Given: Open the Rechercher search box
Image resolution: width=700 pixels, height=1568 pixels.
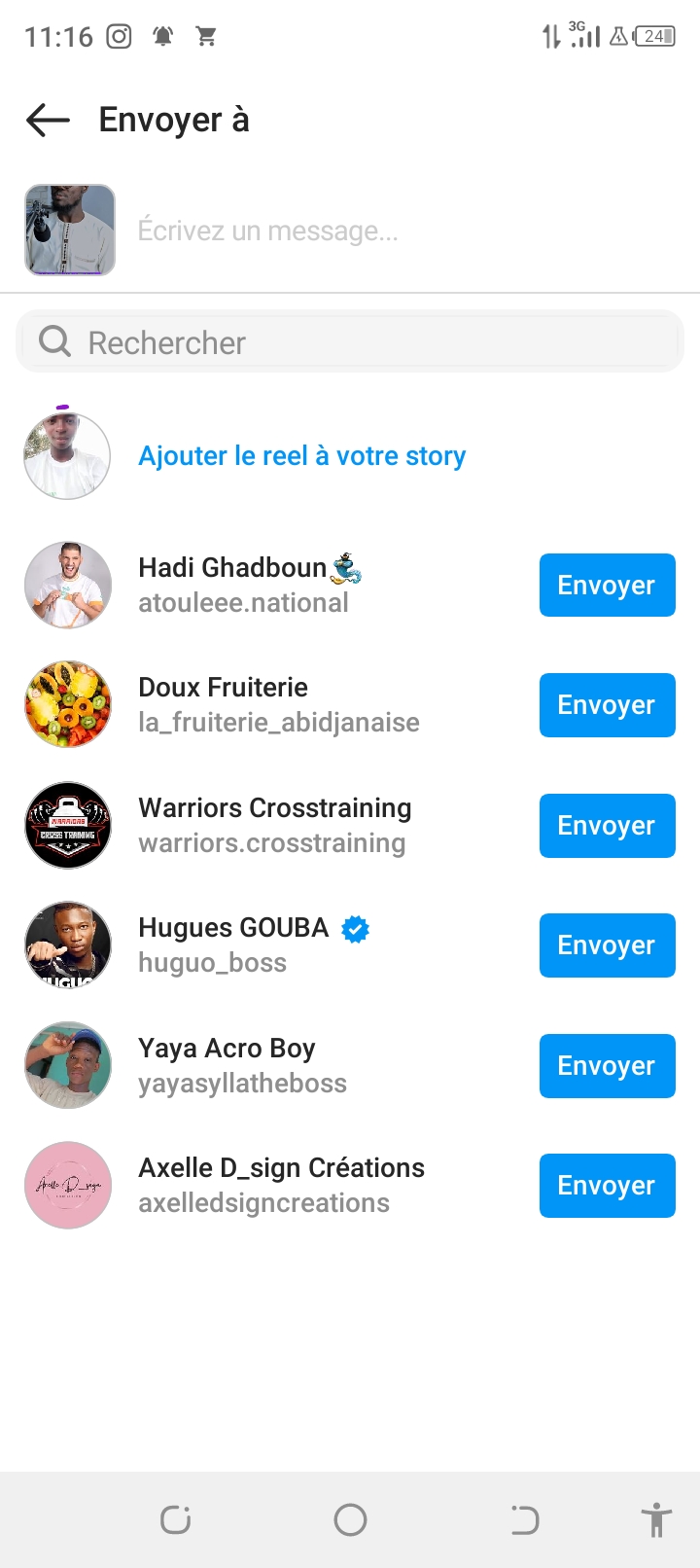Looking at the screenshot, I should click(350, 342).
